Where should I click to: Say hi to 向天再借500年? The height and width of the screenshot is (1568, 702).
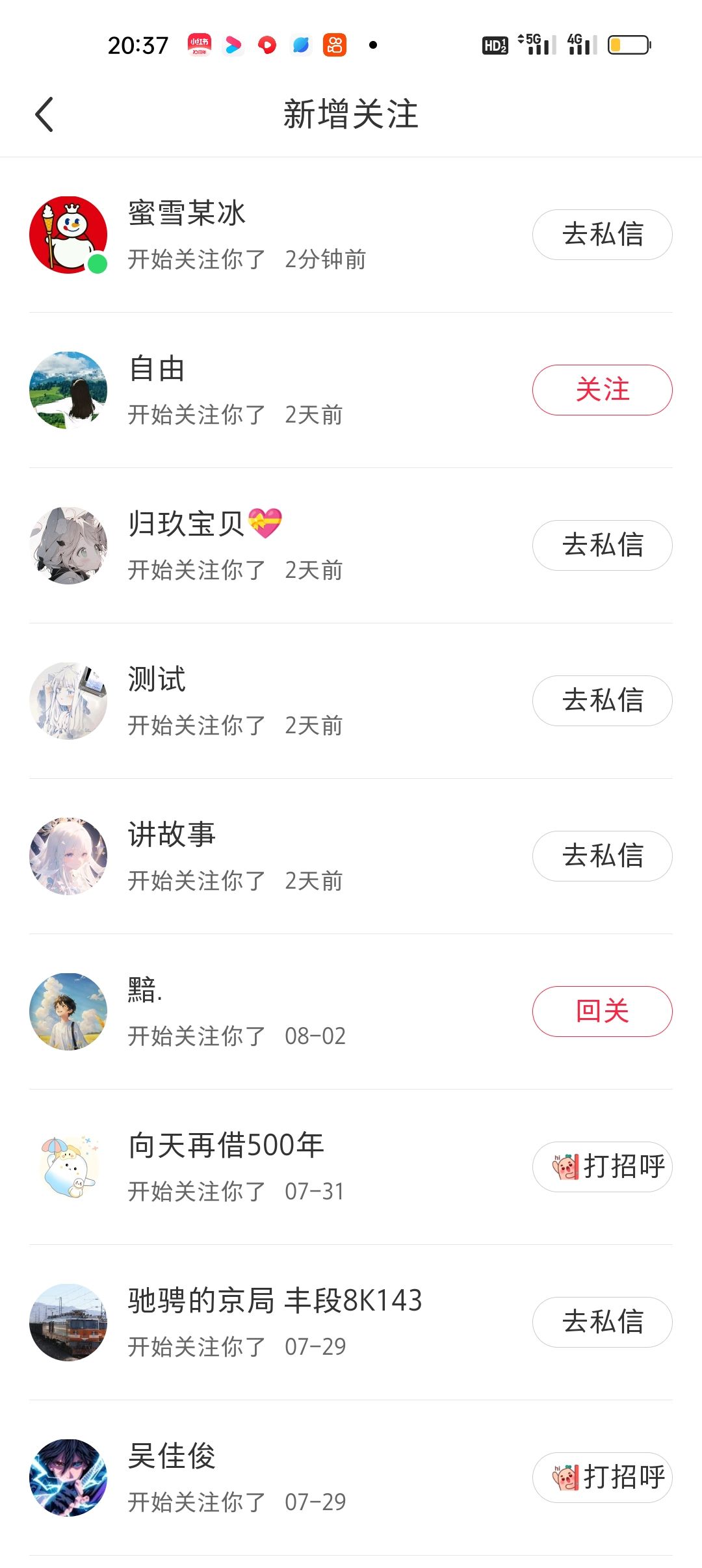[x=602, y=1167]
